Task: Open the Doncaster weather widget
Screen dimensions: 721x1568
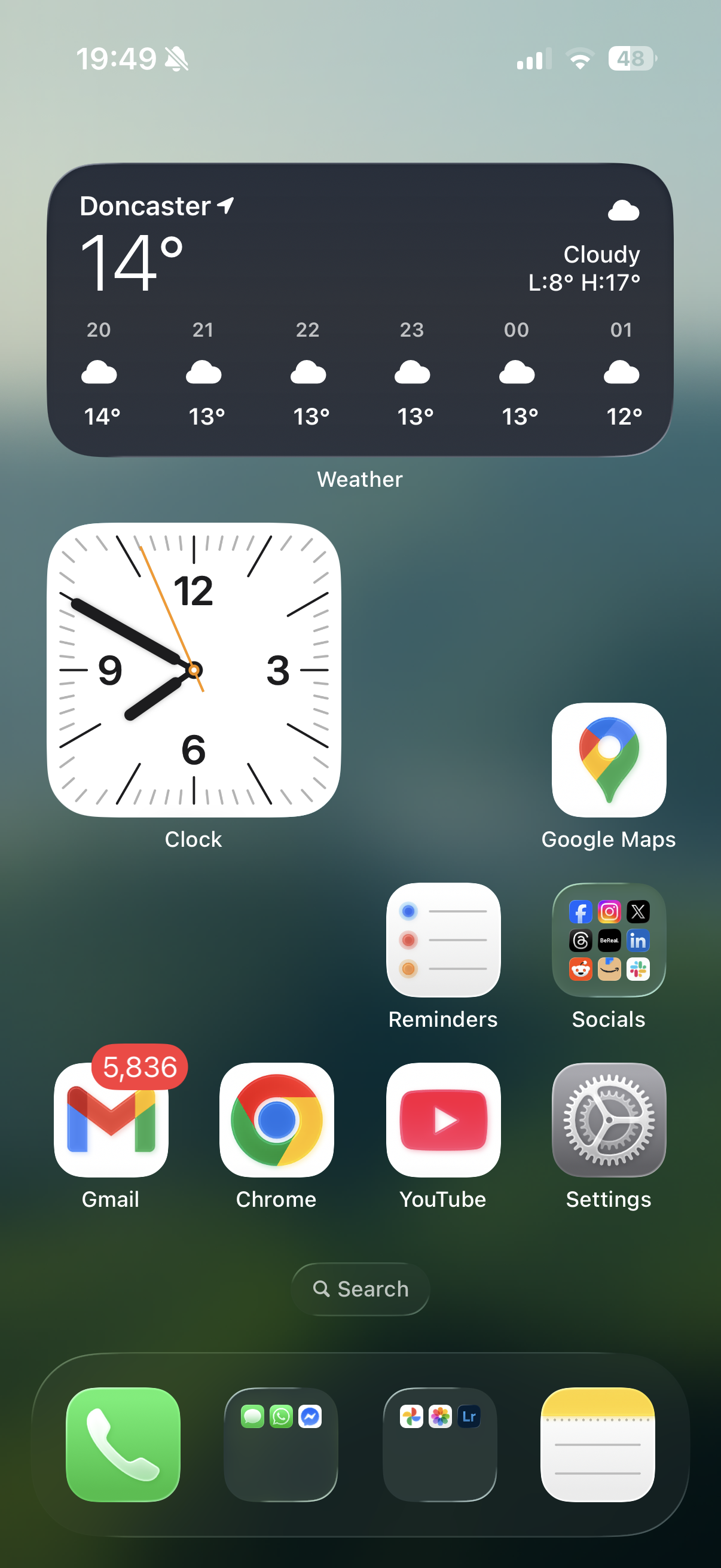Action: (x=360, y=309)
